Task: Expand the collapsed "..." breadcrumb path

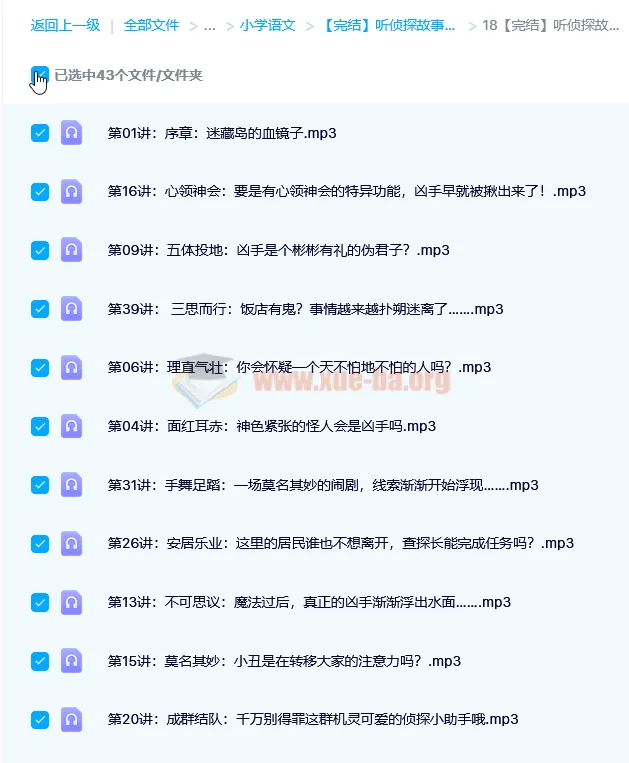Action: point(209,25)
